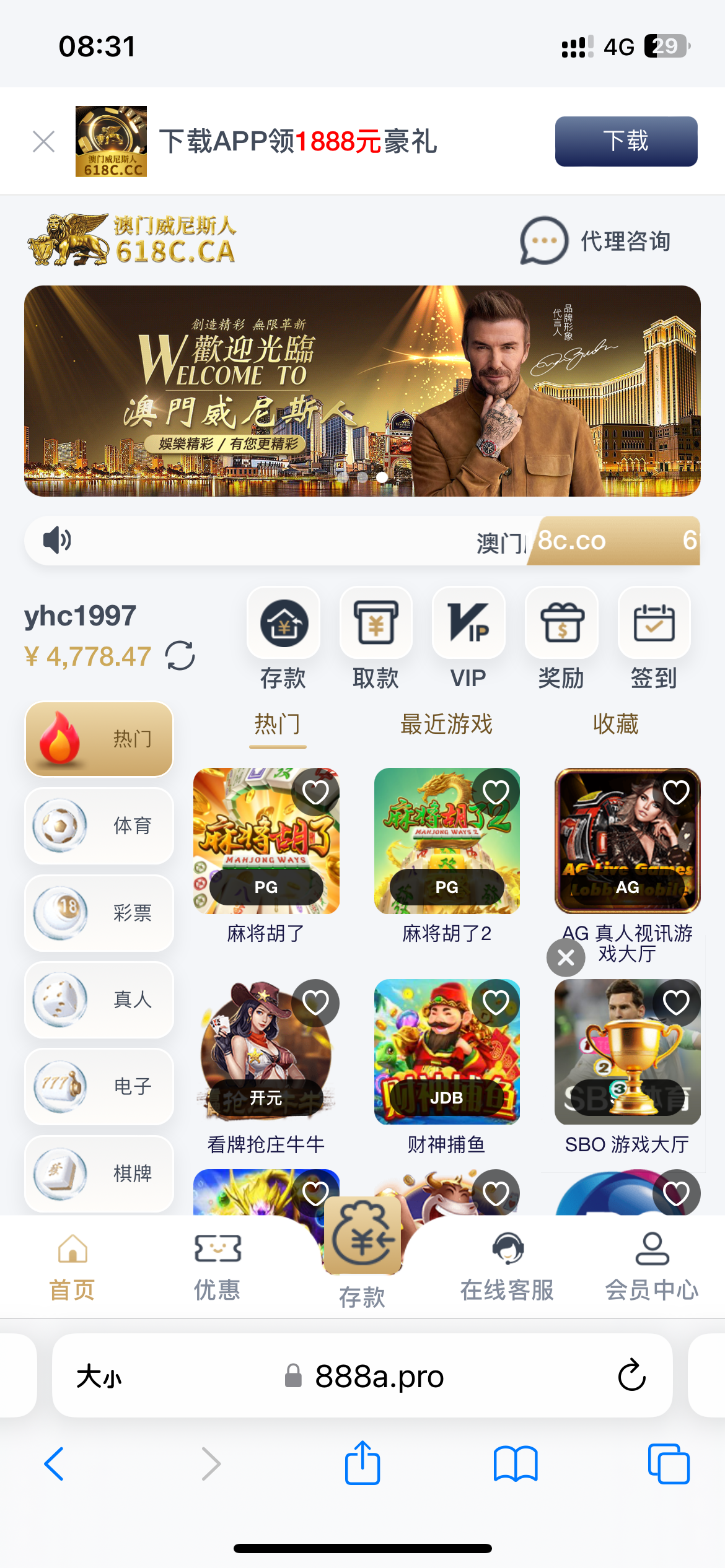Favorite the 财神捕鱼 game

[496, 1003]
